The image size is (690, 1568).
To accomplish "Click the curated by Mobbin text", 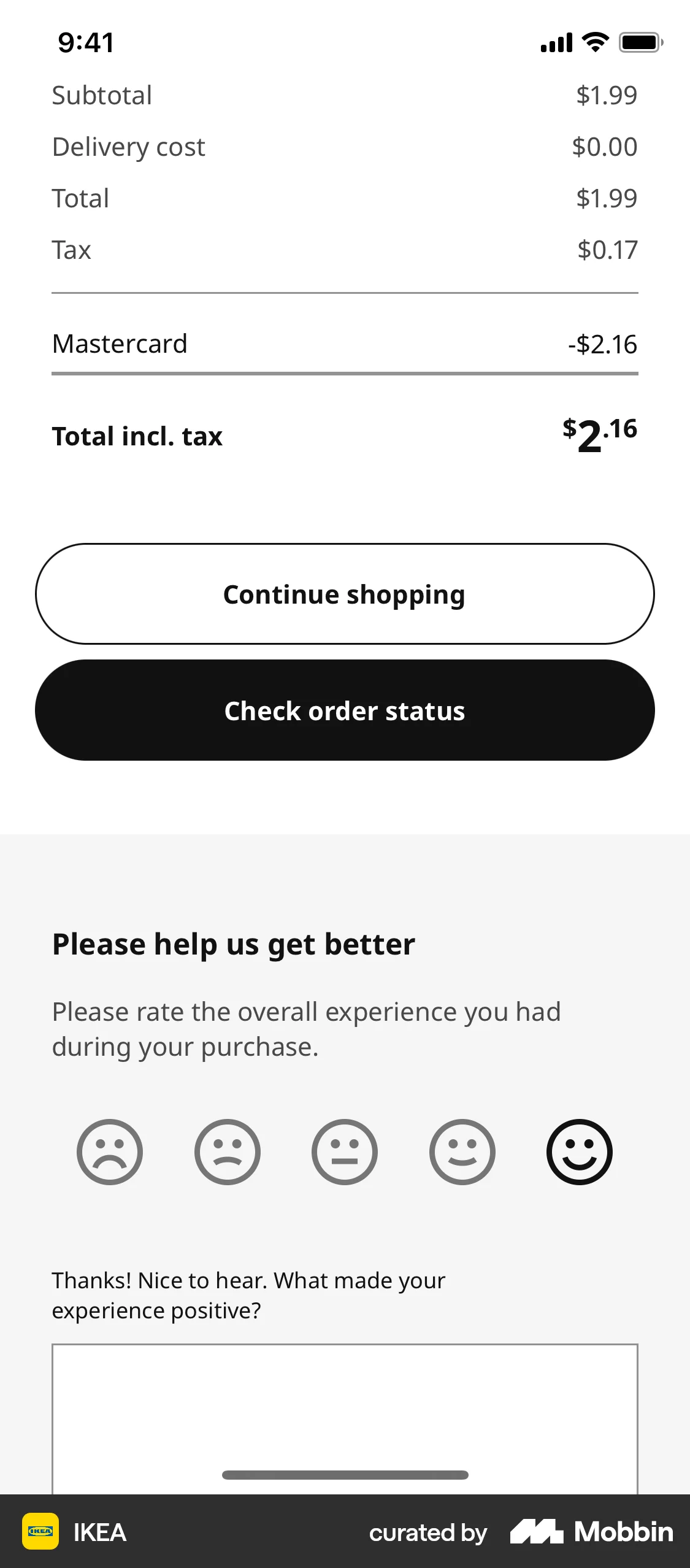I will tap(427, 1532).
